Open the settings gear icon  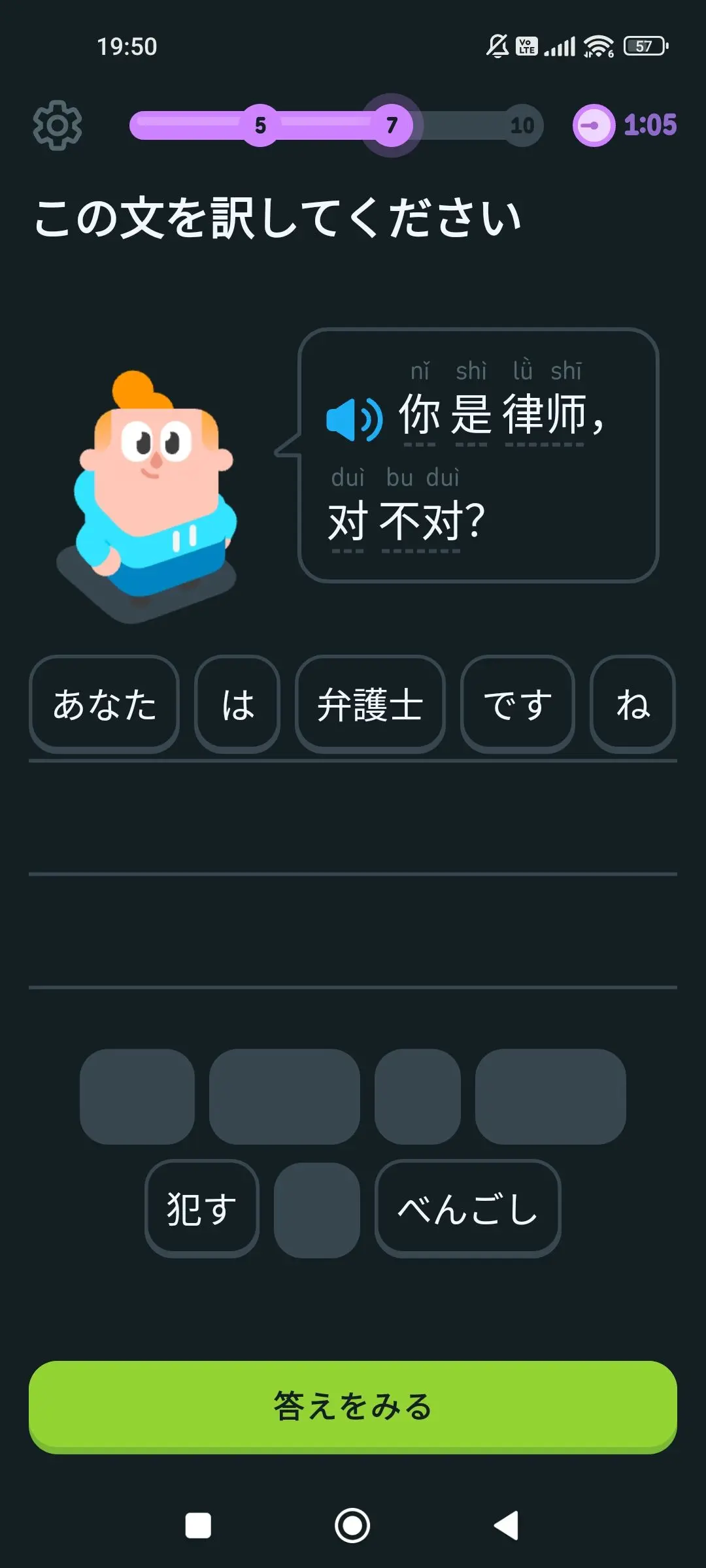tap(58, 125)
